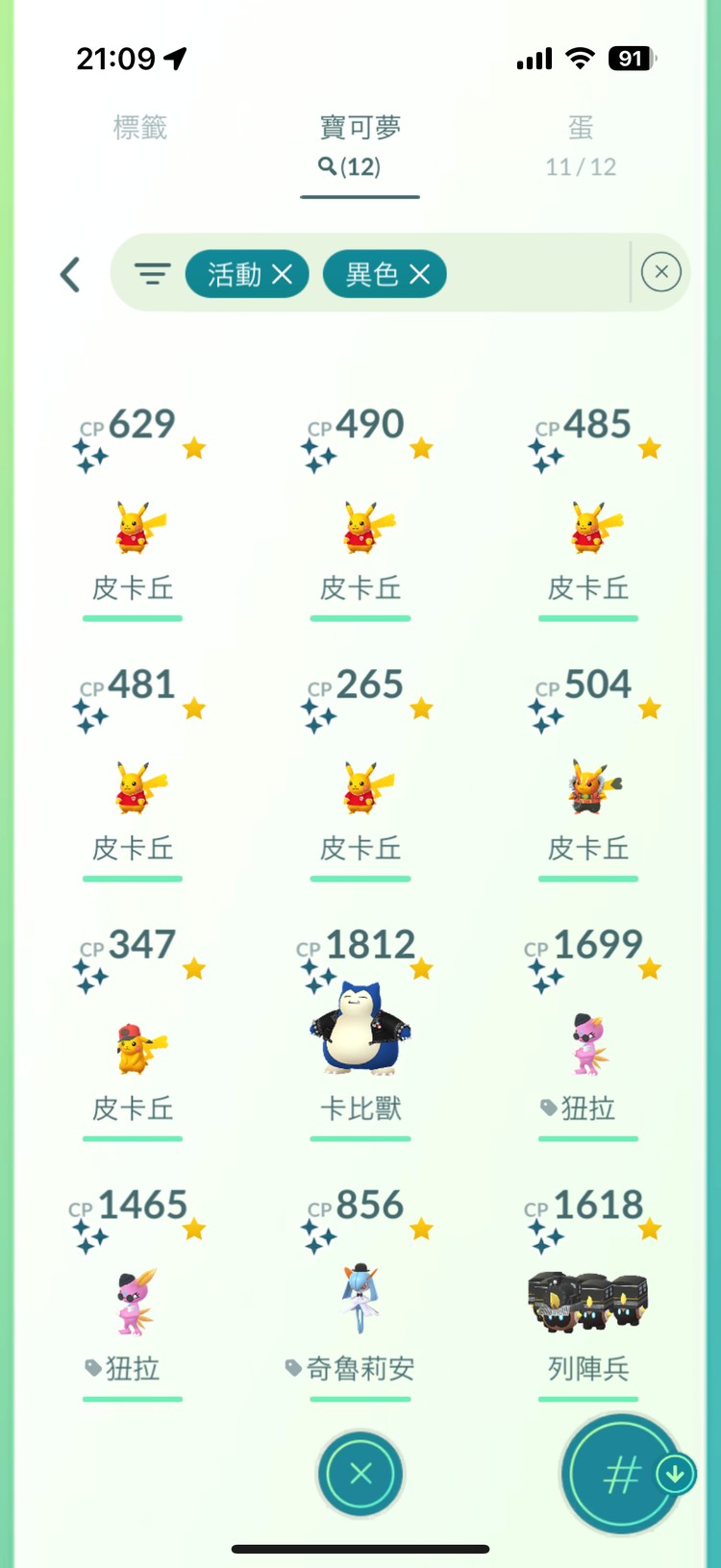This screenshot has height=1568, width=721.
Task: Remove the 活動 filter chip
Action: 284,274
